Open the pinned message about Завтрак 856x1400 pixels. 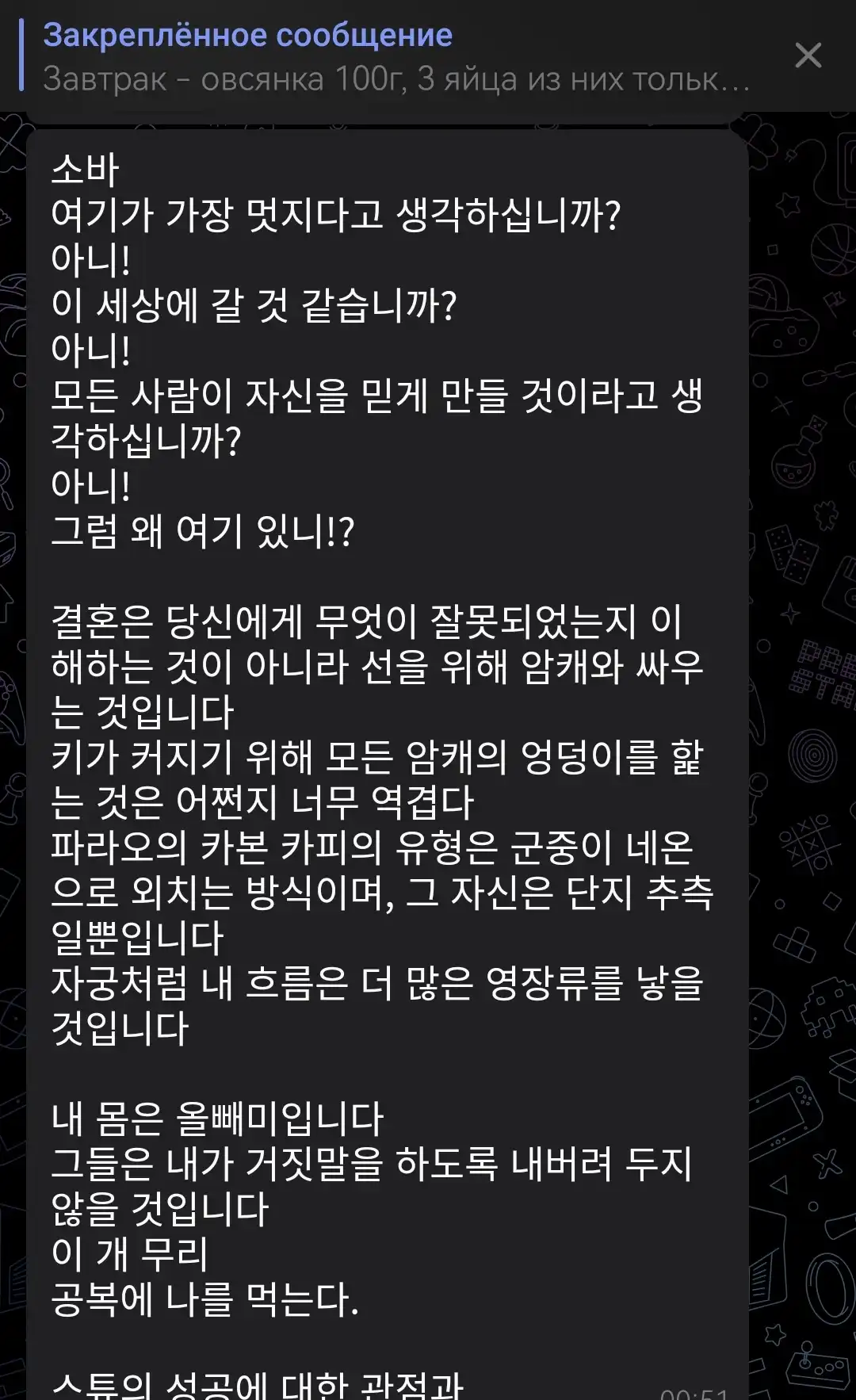point(396,57)
